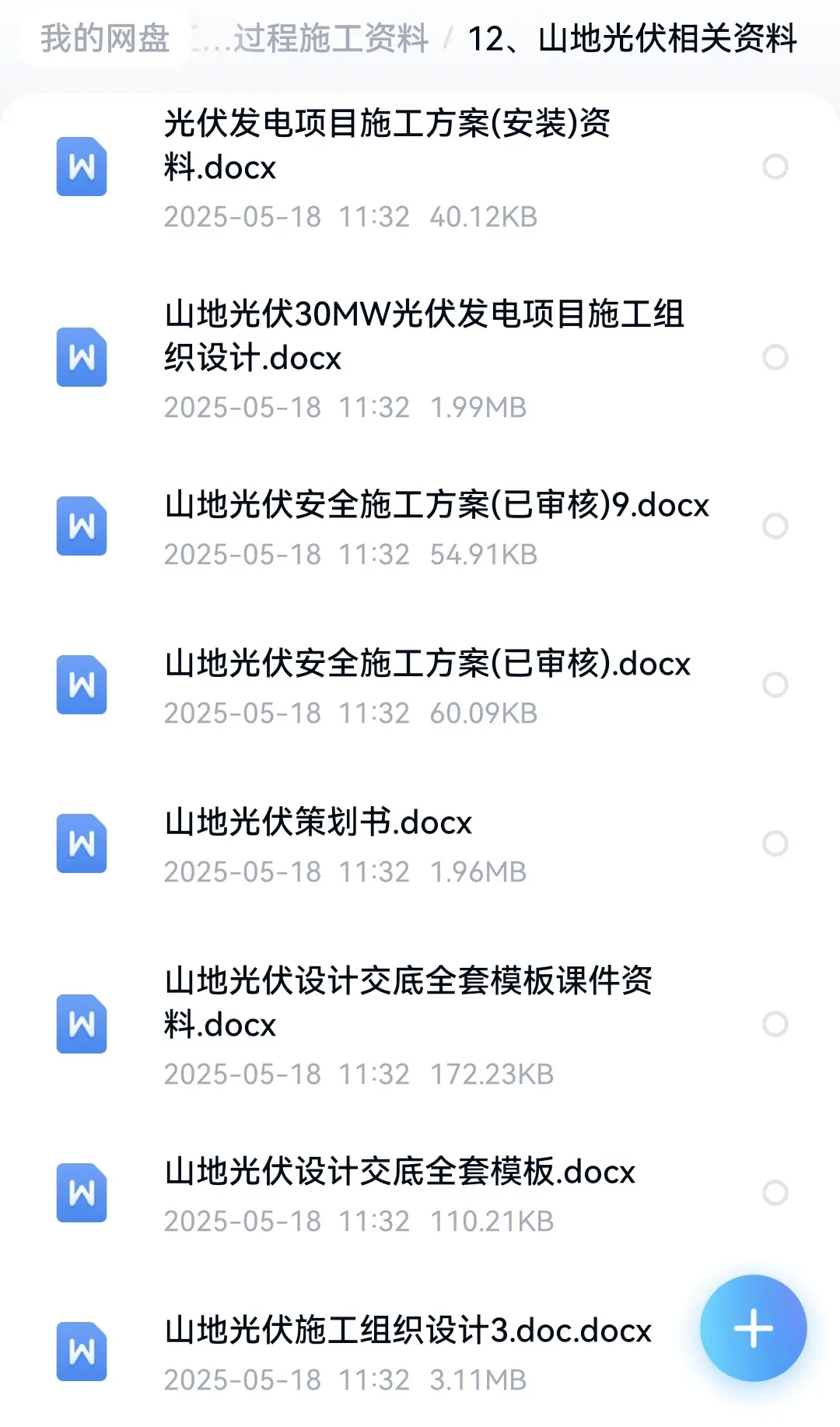
Task: Open 山地光伏设计交底全套模板.docx
Action: click(x=420, y=1194)
